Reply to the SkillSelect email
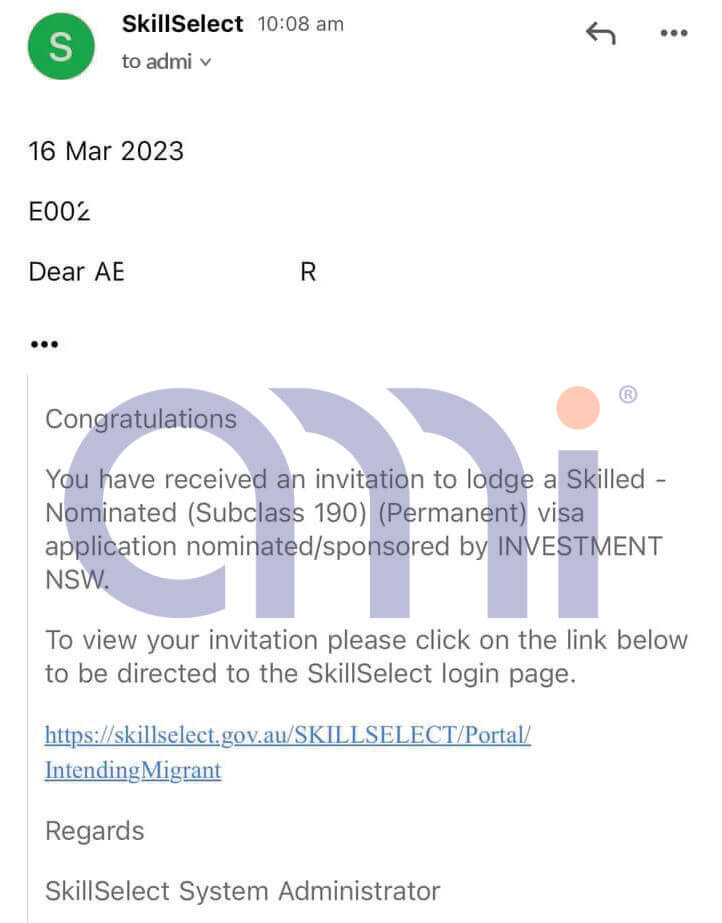722x923 pixels. 600,34
